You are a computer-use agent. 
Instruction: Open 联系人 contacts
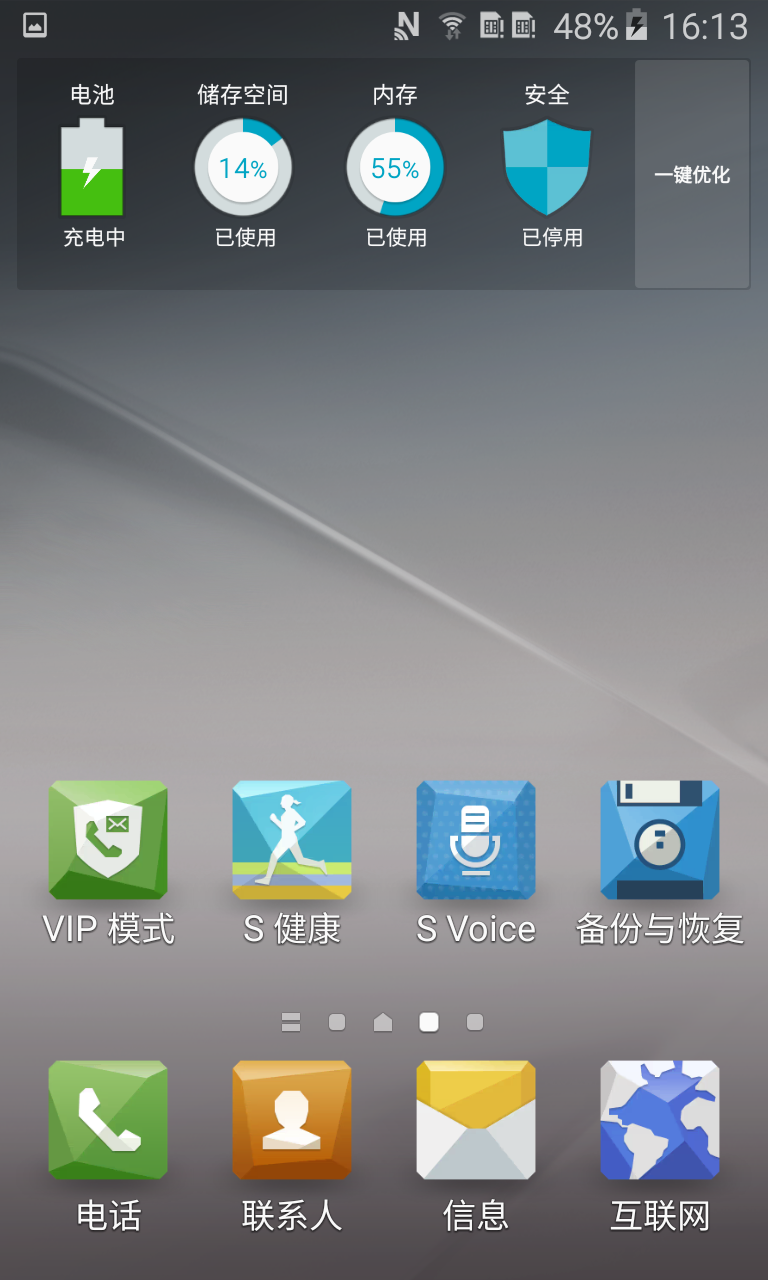click(292, 1145)
